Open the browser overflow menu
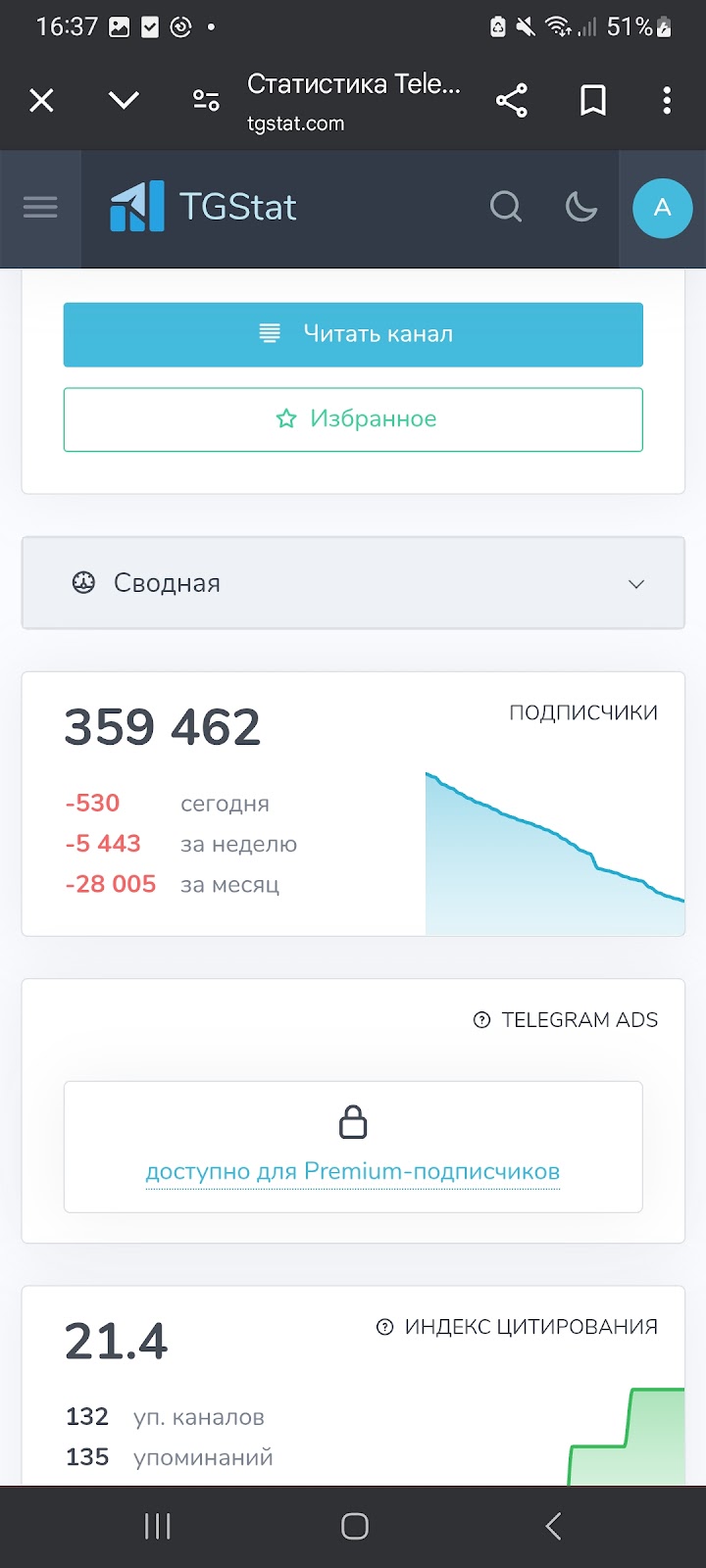The height and width of the screenshot is (1568, 706). [667, 100]
